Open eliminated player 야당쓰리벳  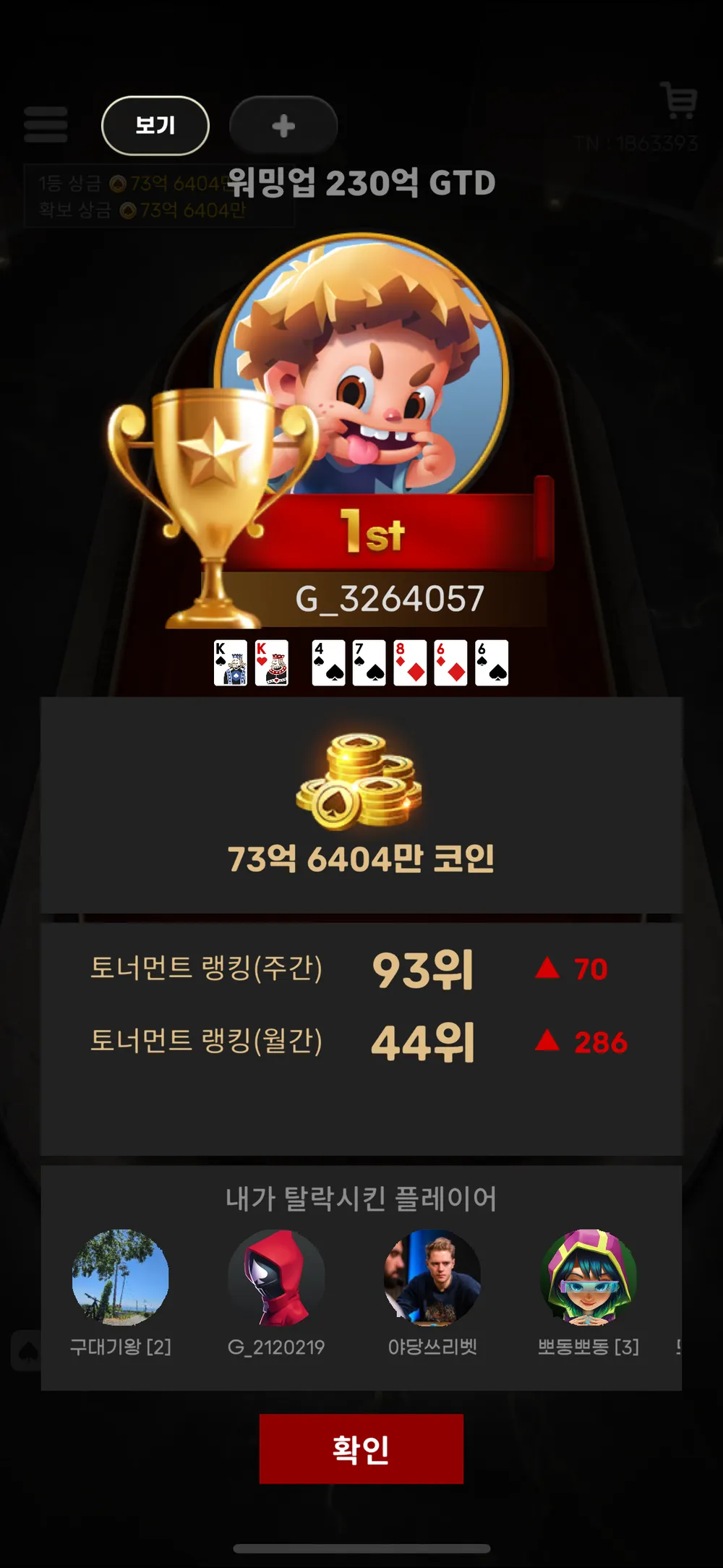(x=432, y=1277)
